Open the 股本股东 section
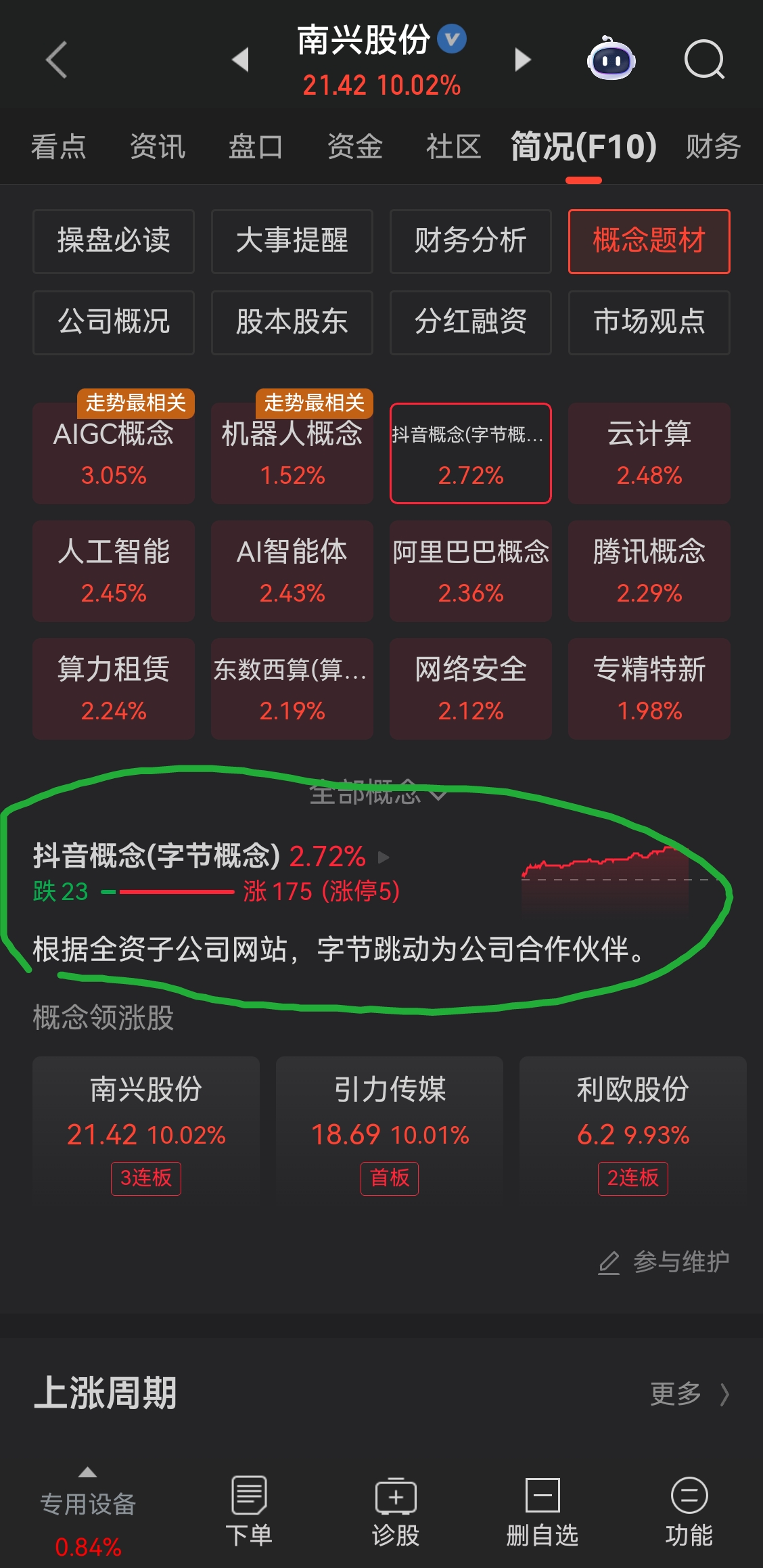This screenshot has width=763, height=1568. 292,322
